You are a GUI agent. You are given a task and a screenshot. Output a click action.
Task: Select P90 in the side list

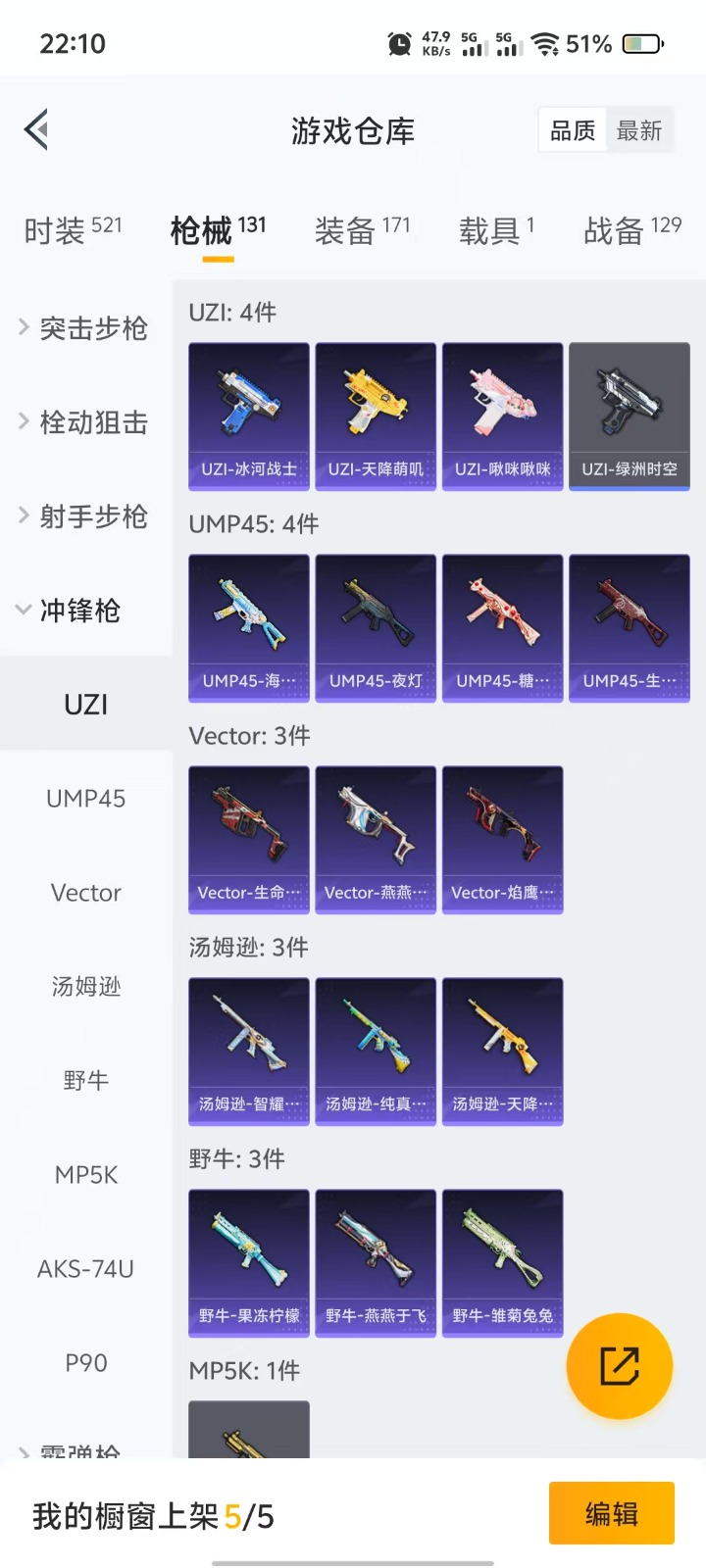86,1363
